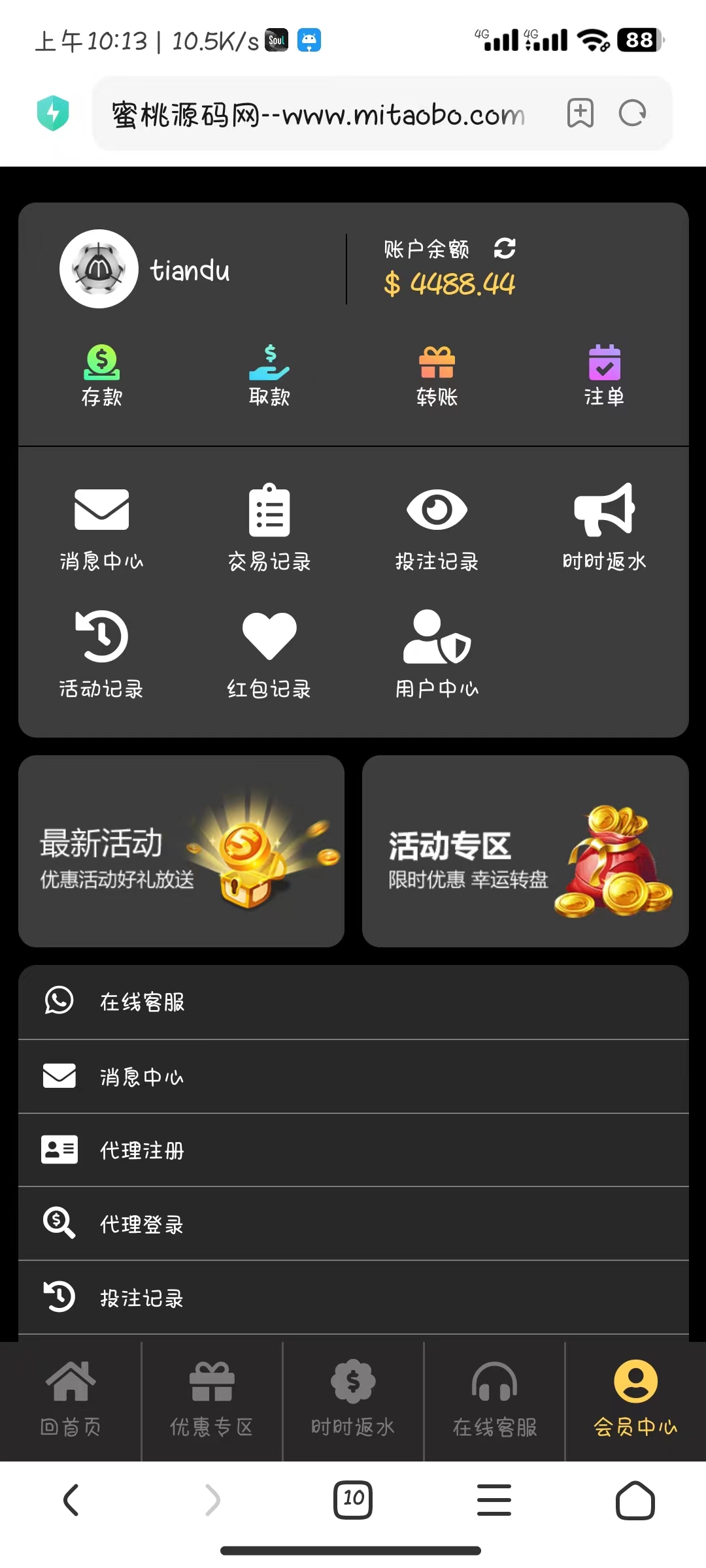
Task: Open the 活动专区 activity zone card
Action: point(525,851)
